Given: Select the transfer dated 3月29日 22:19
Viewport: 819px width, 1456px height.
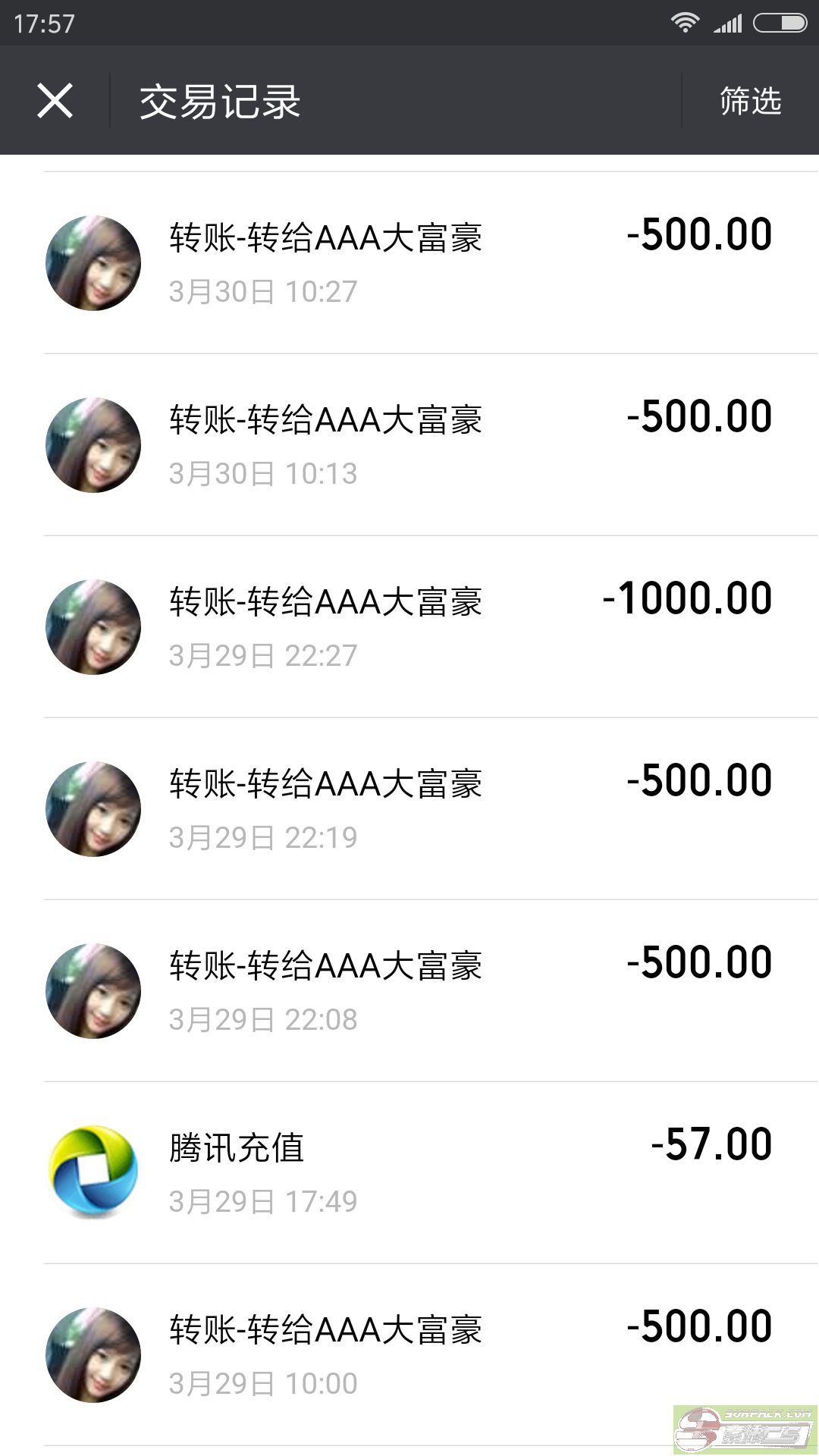Looking at the screenshot, I should (x=409, y=808).
